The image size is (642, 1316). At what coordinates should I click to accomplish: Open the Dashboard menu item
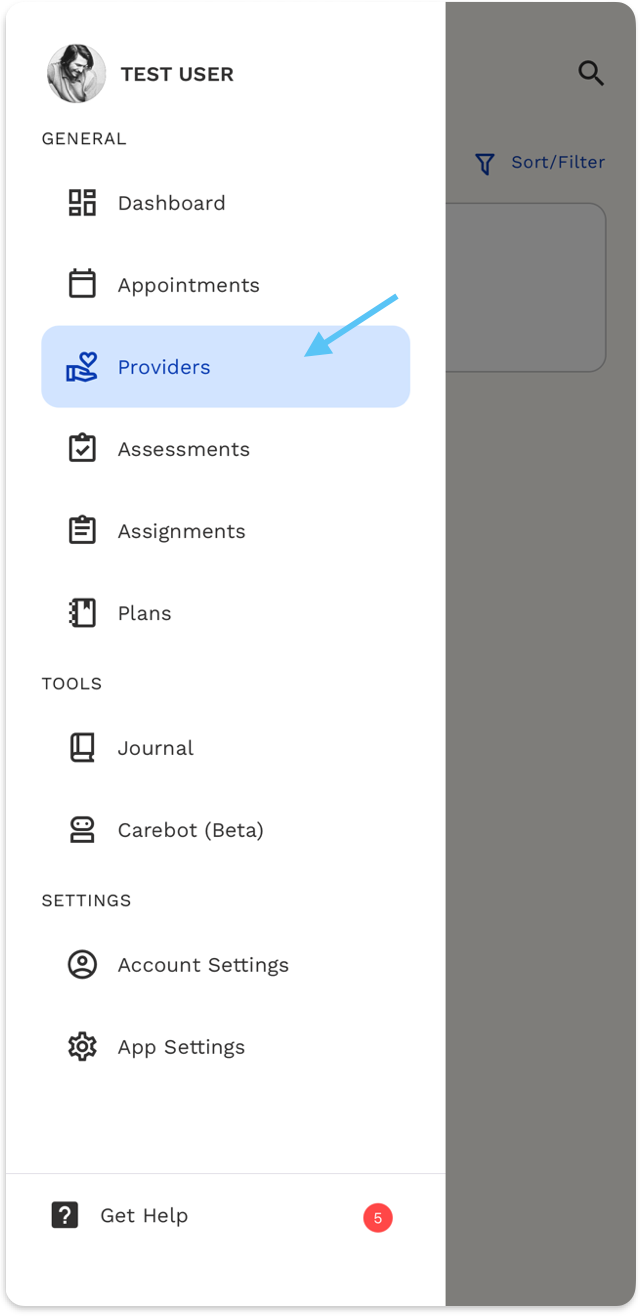171,203
